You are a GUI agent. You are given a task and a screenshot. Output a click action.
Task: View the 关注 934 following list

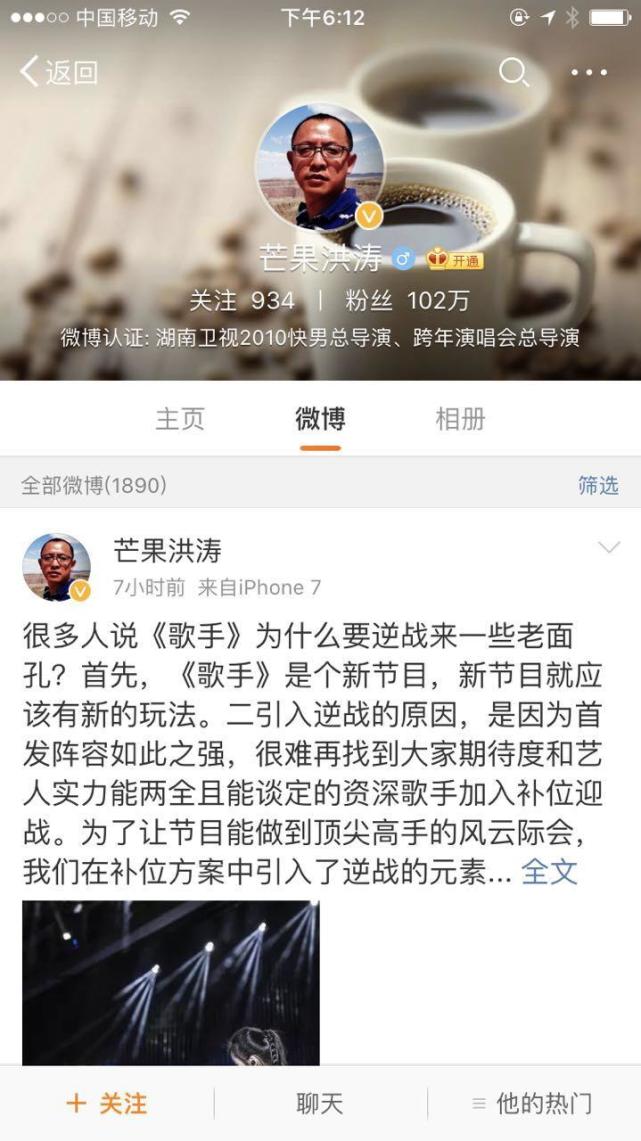242,301
